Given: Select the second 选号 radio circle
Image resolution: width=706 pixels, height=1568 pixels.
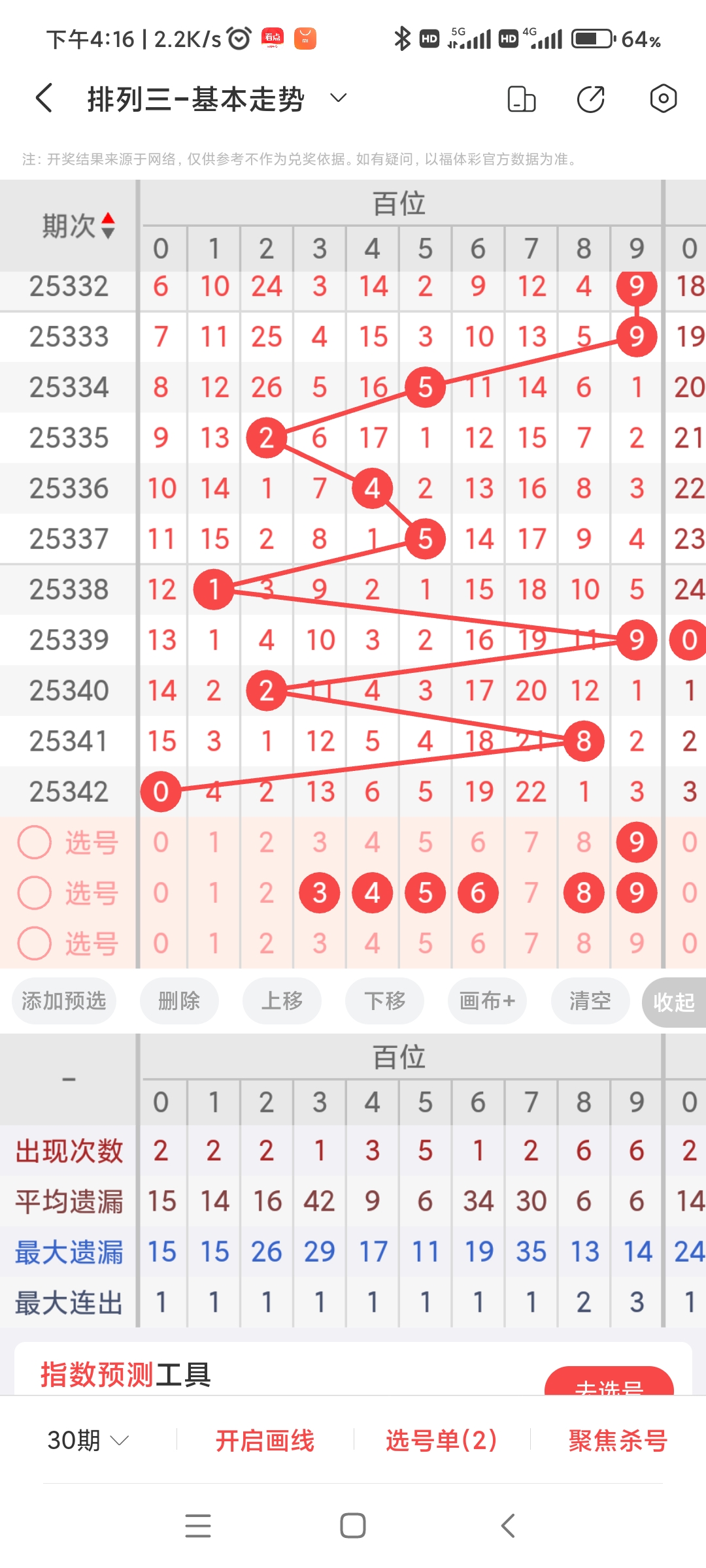Looking at the screenshot, I should pos(34,892).
